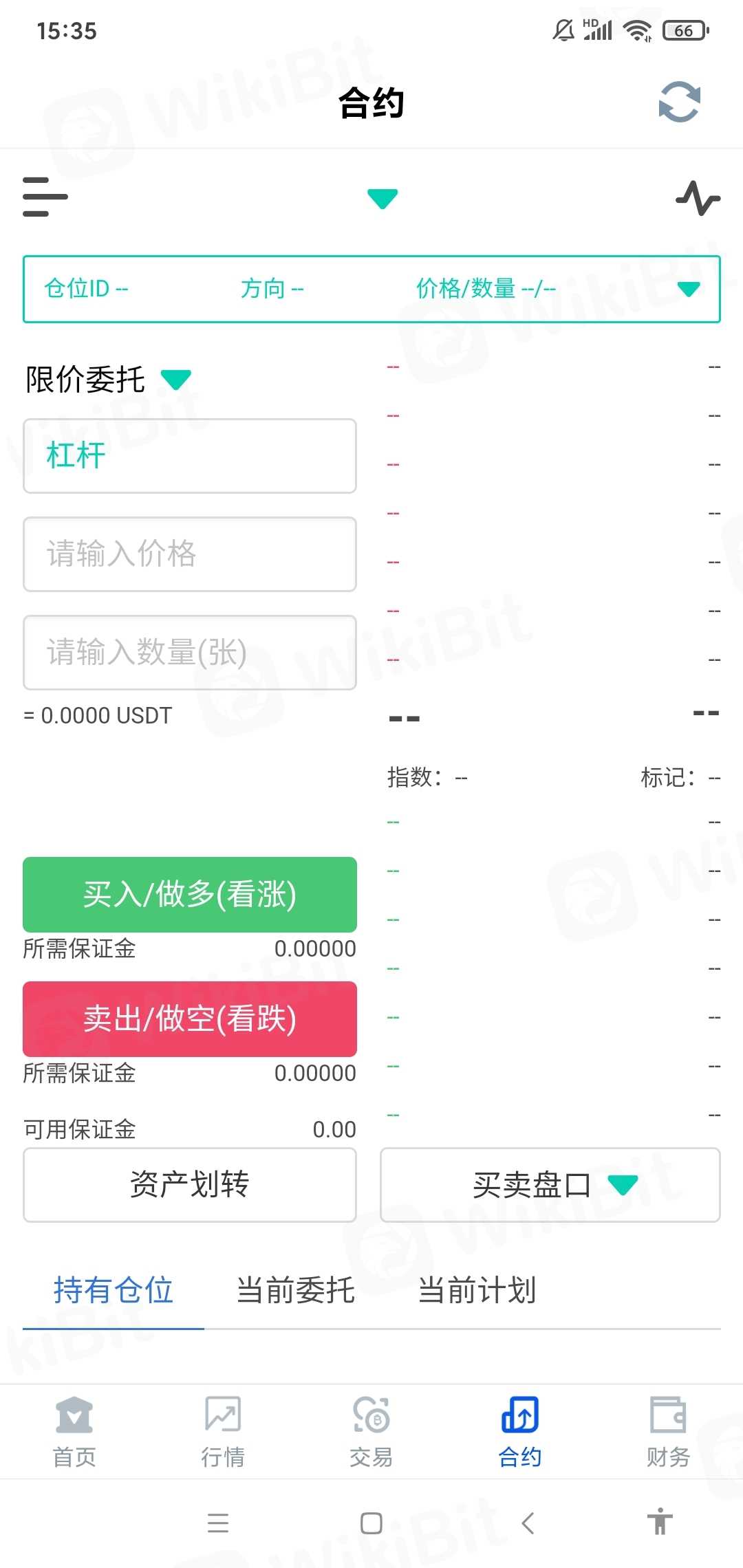Image resolution: width=743 pixels, height=1568 pixels.
Task: Open the 财务 finance tab
Action: pyautogui.click(x=668, y=1432)
